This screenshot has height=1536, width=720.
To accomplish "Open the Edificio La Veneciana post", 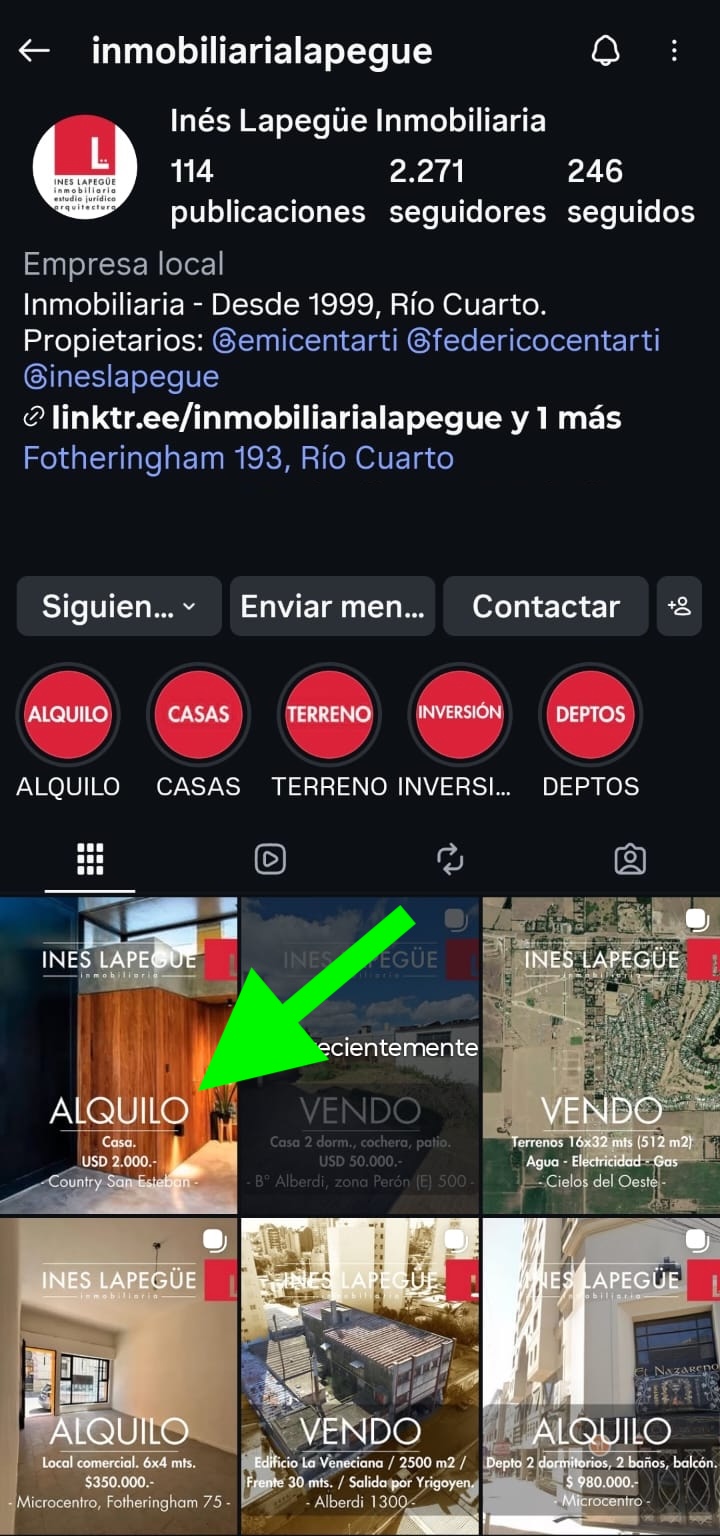I will coord(360,1375).
